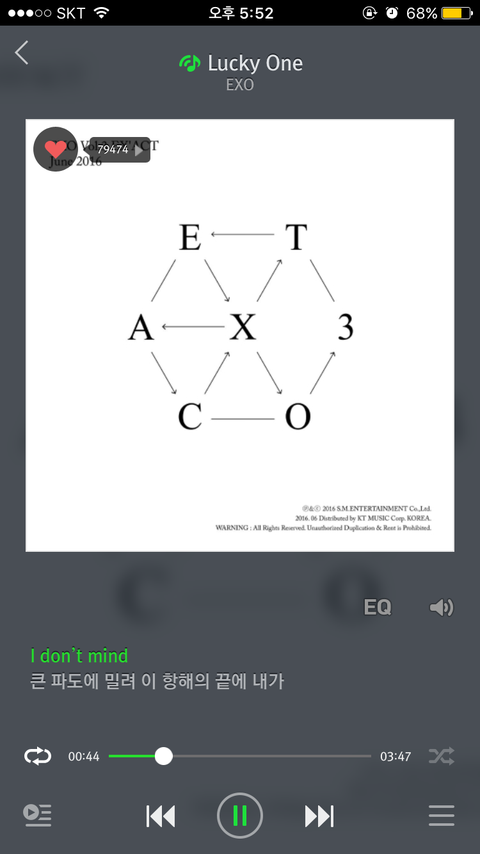Open the EQ equalizer settings
The image size is (480, 854).
pos(378,607)
